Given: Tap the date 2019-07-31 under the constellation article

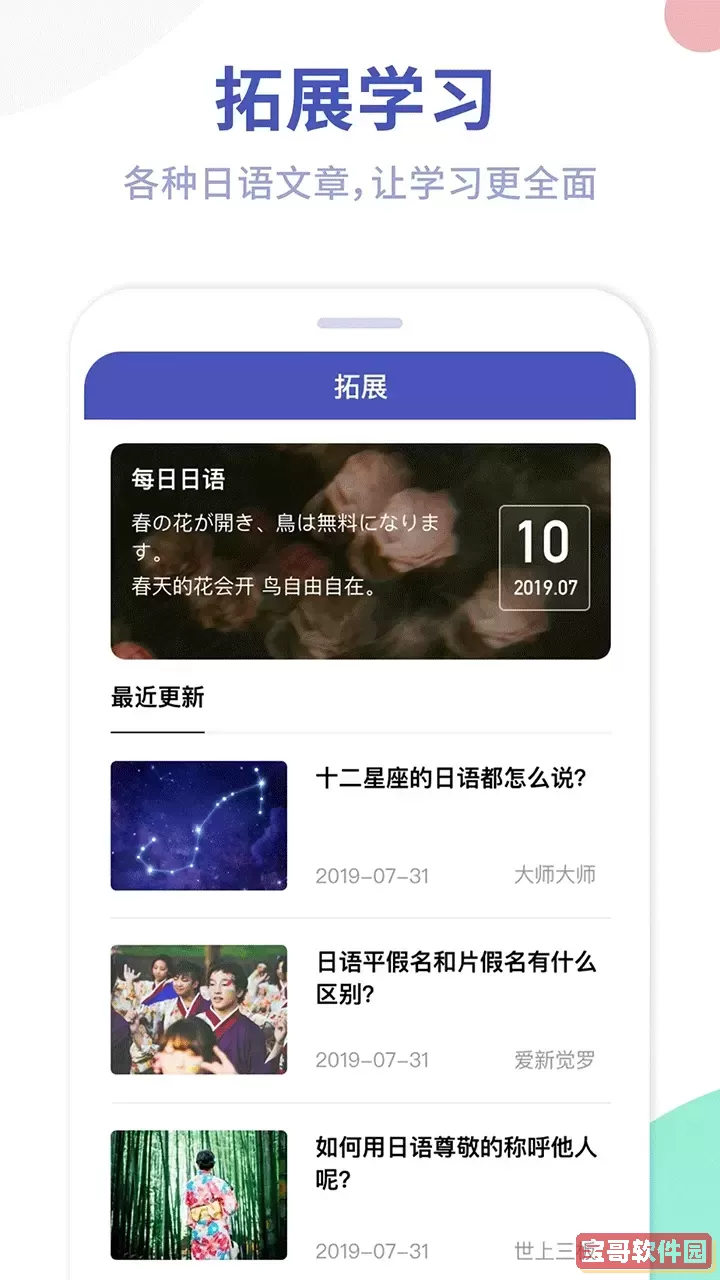Looking at the screenshot, I should point(371,874).
